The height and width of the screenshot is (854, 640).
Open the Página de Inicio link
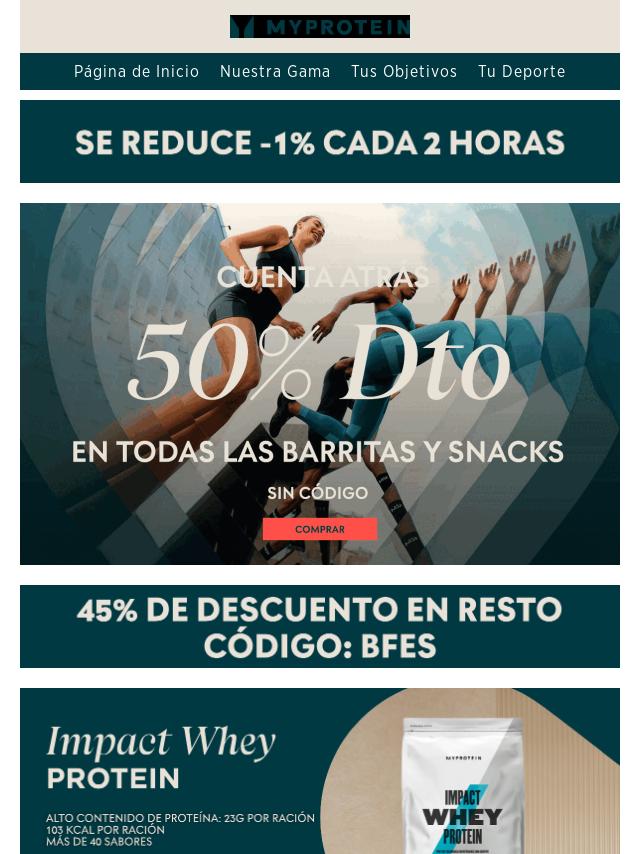coord(136,72)
